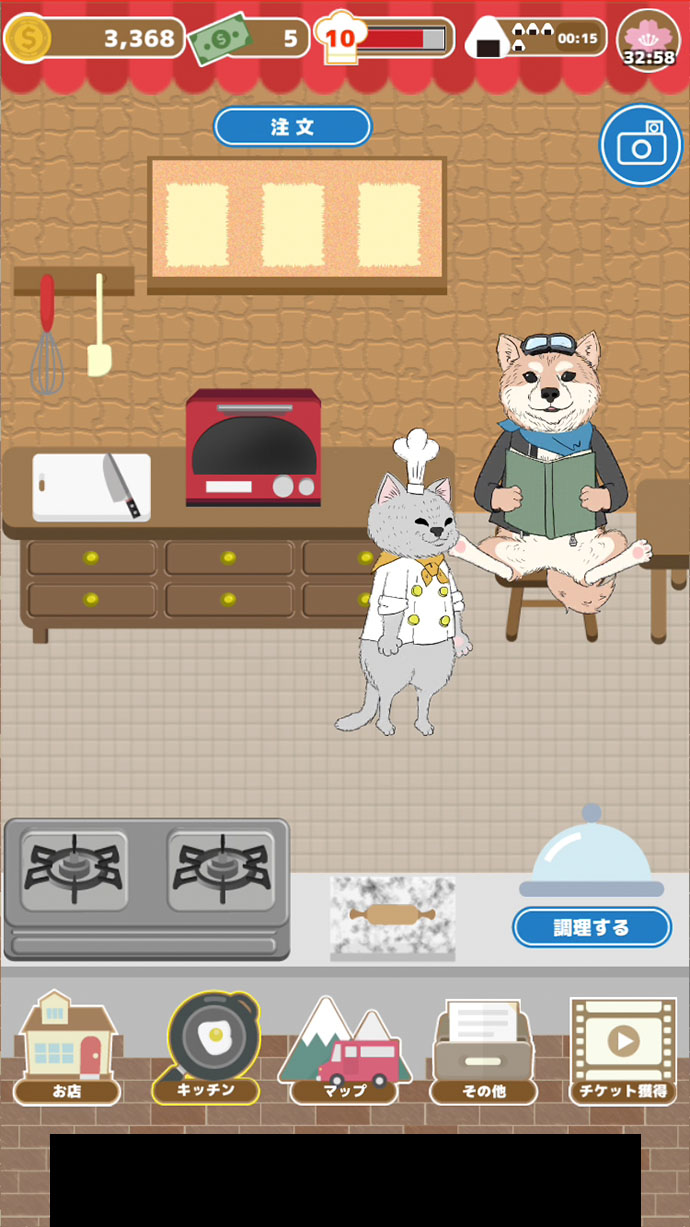Viewport: 690px width, 1227px height.
Task: Tap the rolling pin marble board
Action: [392, 917]
